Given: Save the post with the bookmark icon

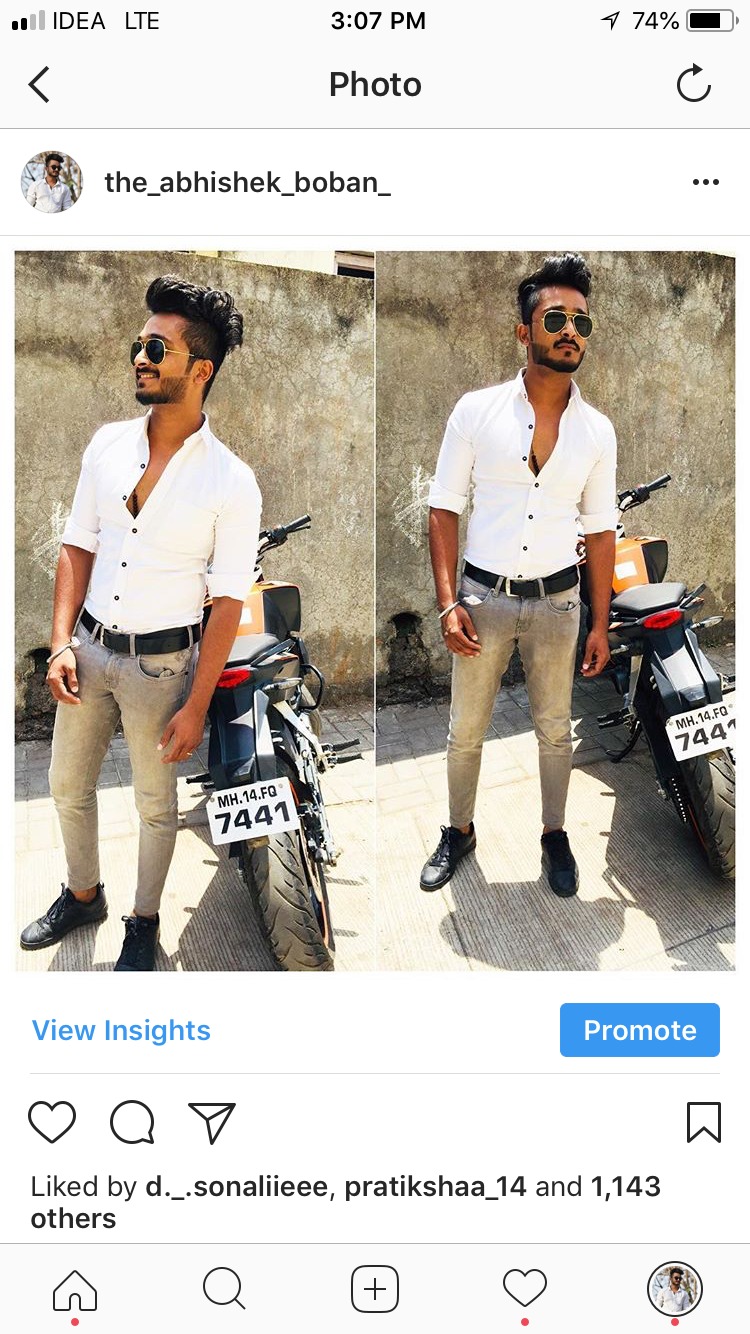Looking at the screenshot, I should (703, 1122).
